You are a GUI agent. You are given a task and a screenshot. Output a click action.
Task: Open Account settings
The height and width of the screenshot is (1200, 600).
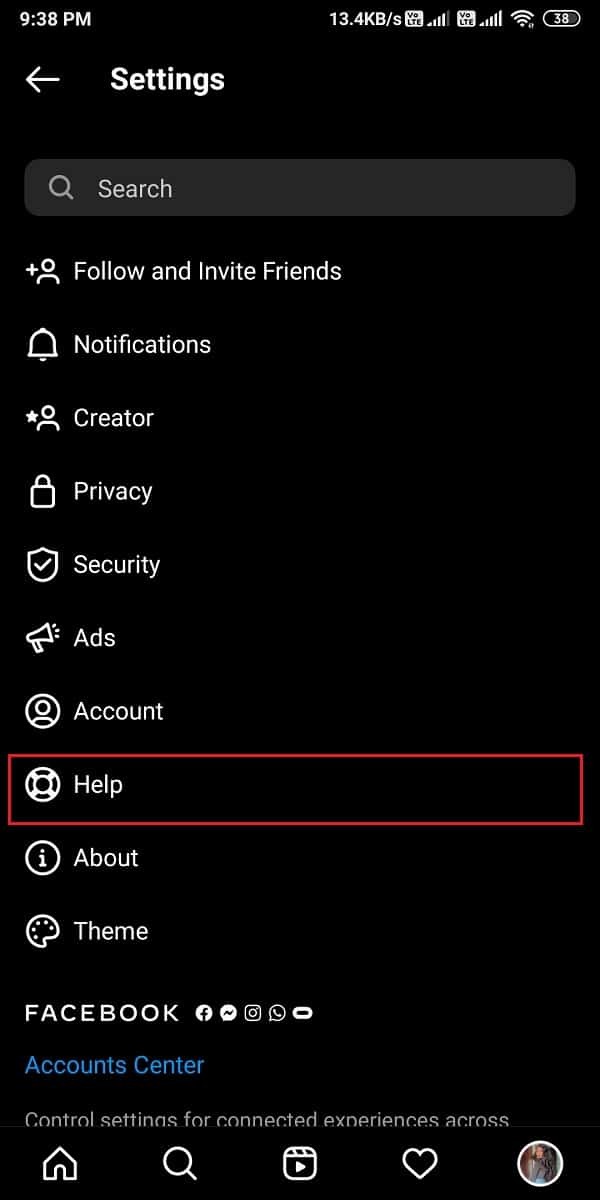118,711
